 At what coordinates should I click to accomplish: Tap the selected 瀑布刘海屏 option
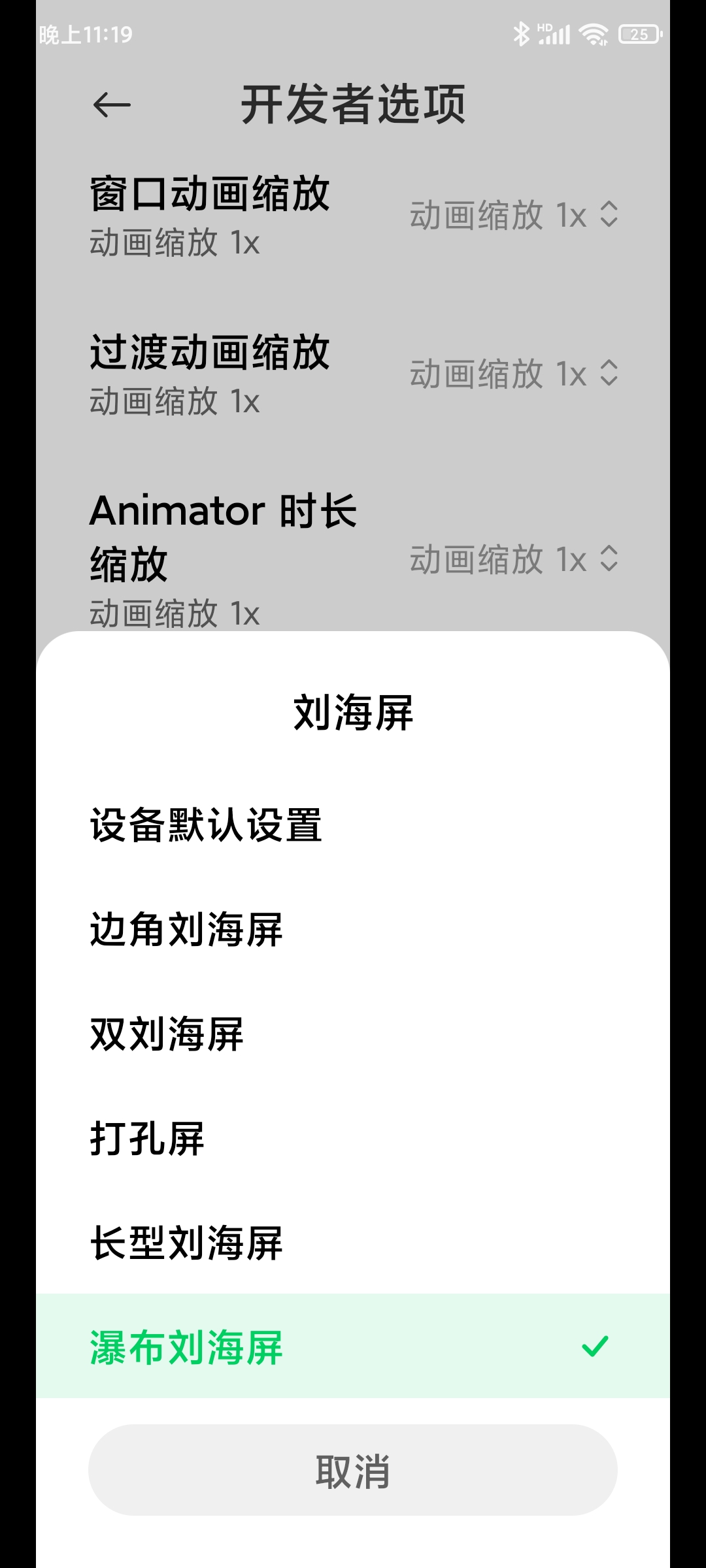tap(353, 1346)
